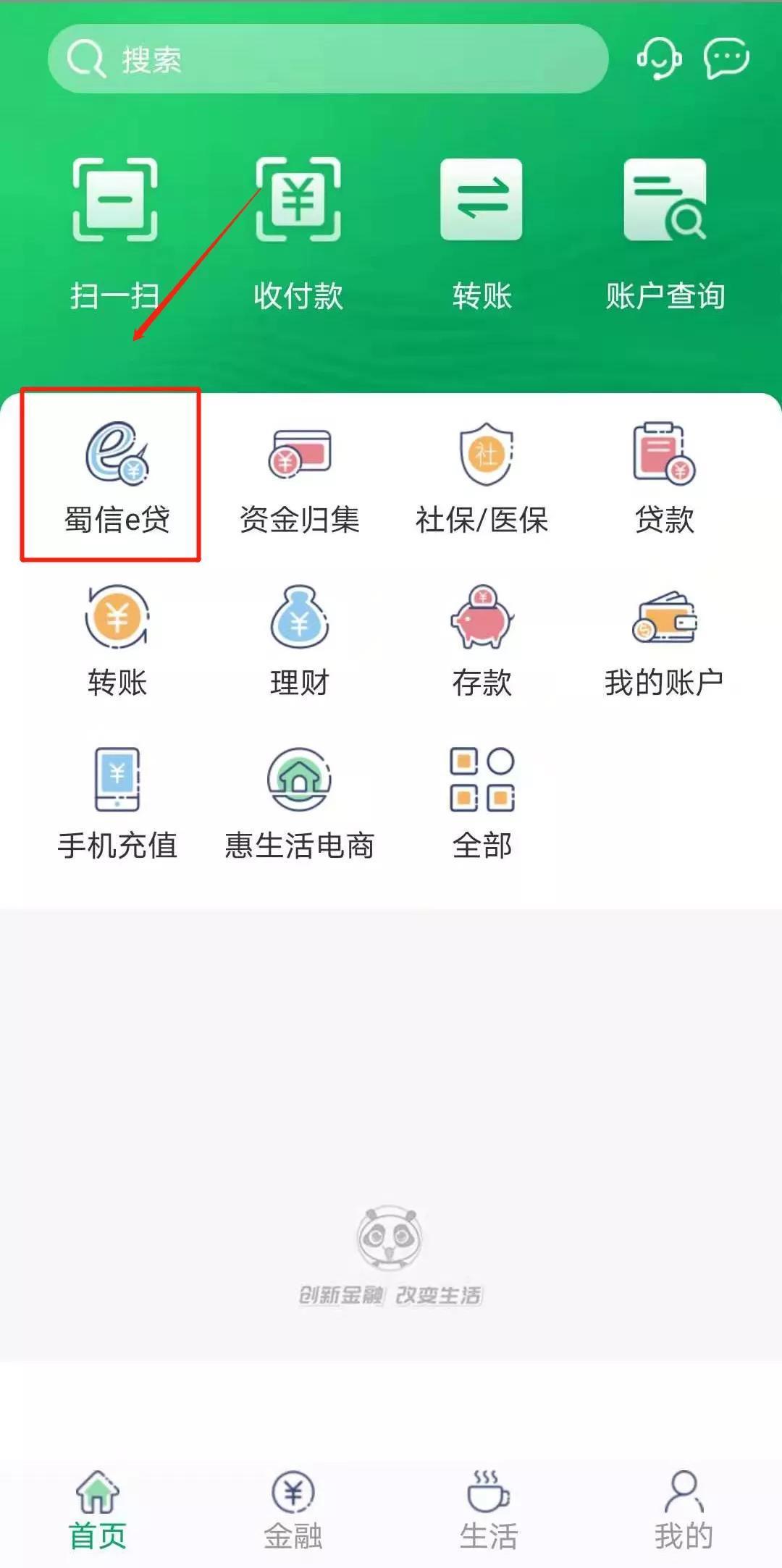The image size is (782, 1568).
Task: Open the customer service headset icon
Action: [x=659, y=58]
